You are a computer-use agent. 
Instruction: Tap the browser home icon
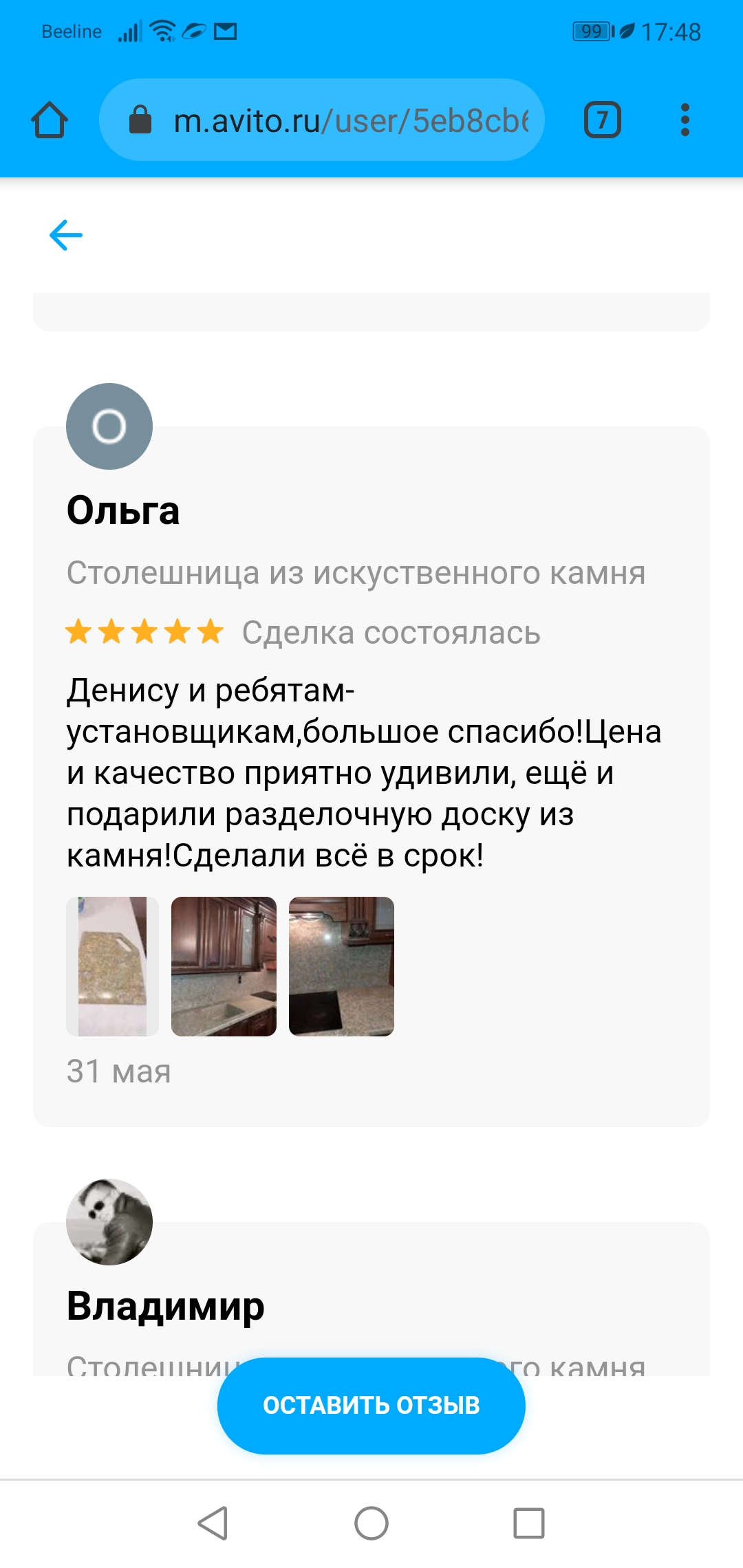pos(50,120)
